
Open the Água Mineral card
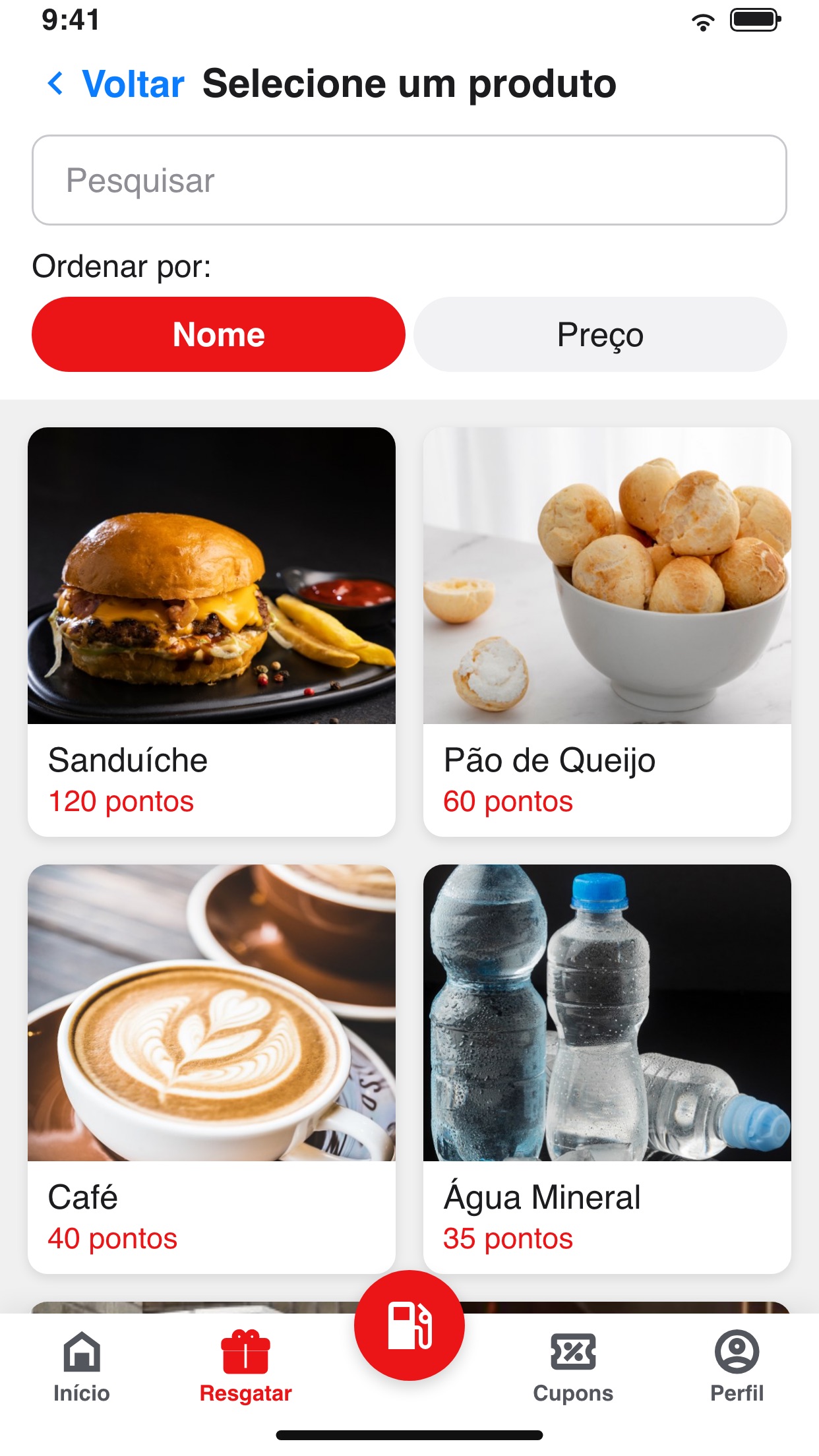point(607,1069)
